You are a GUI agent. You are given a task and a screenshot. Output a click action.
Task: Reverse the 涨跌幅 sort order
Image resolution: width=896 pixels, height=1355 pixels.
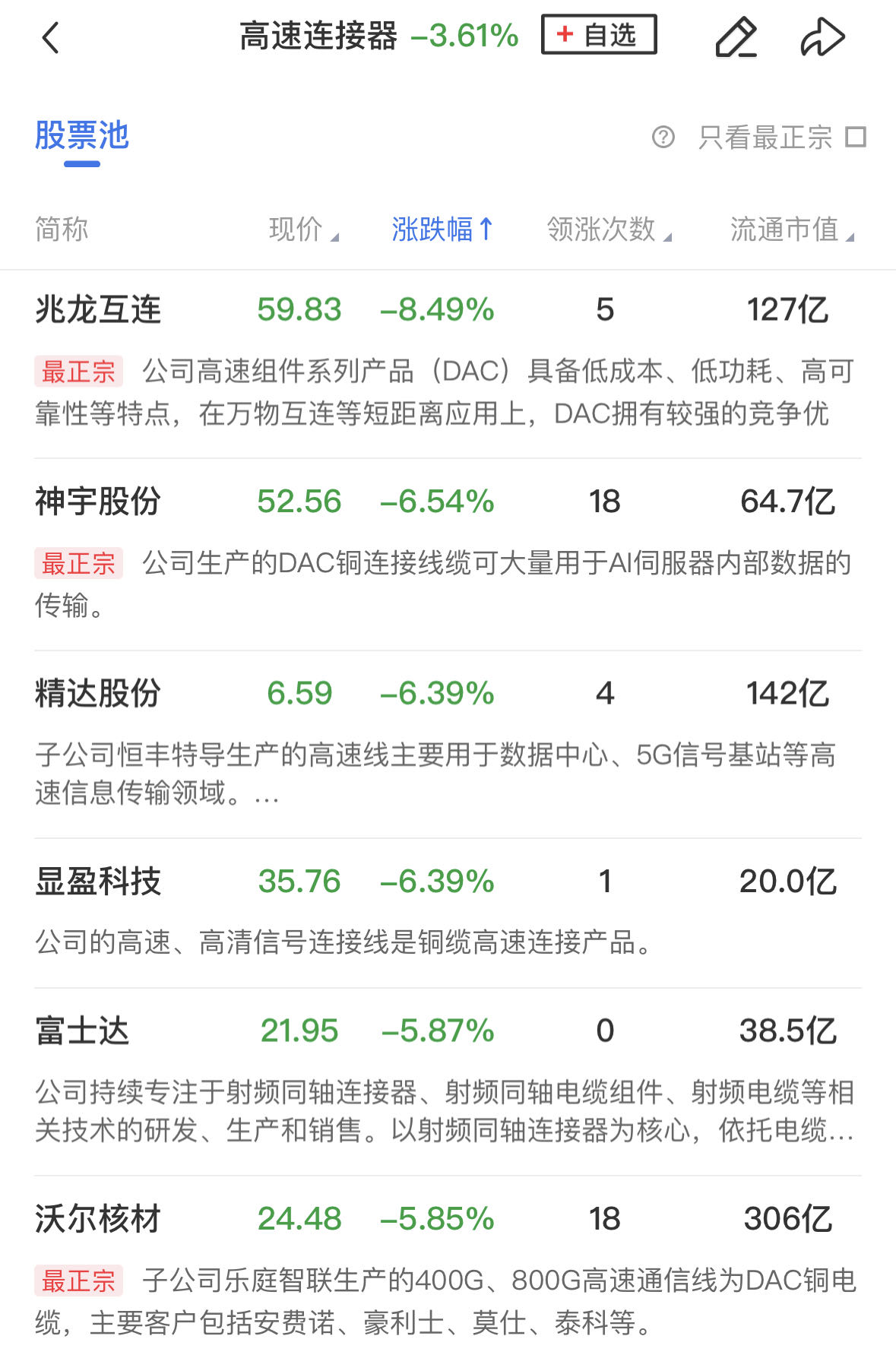pos(442,229)
